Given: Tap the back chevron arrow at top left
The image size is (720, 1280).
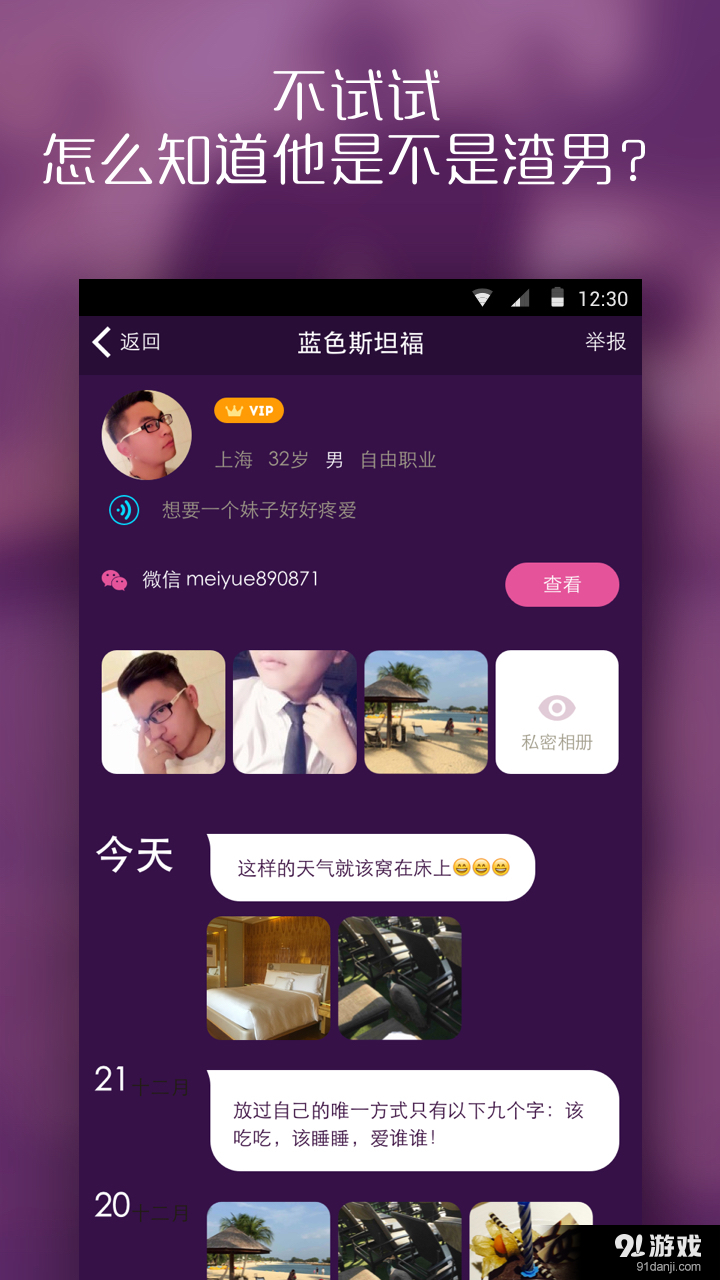Looking at the screenshot, I should (100, 343).
